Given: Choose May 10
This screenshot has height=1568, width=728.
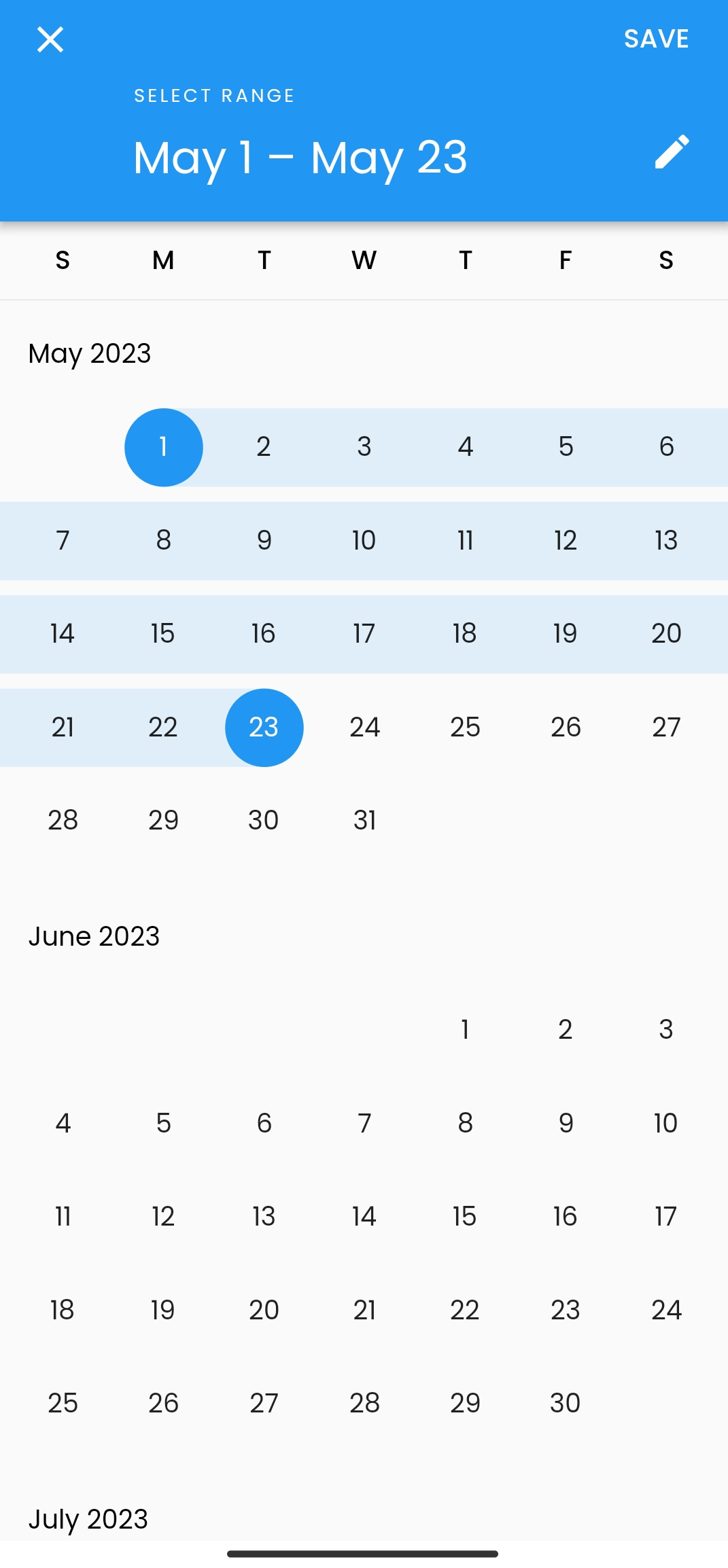Looking at the screenshot, I should pyautogui.click(x=364, y=541).
